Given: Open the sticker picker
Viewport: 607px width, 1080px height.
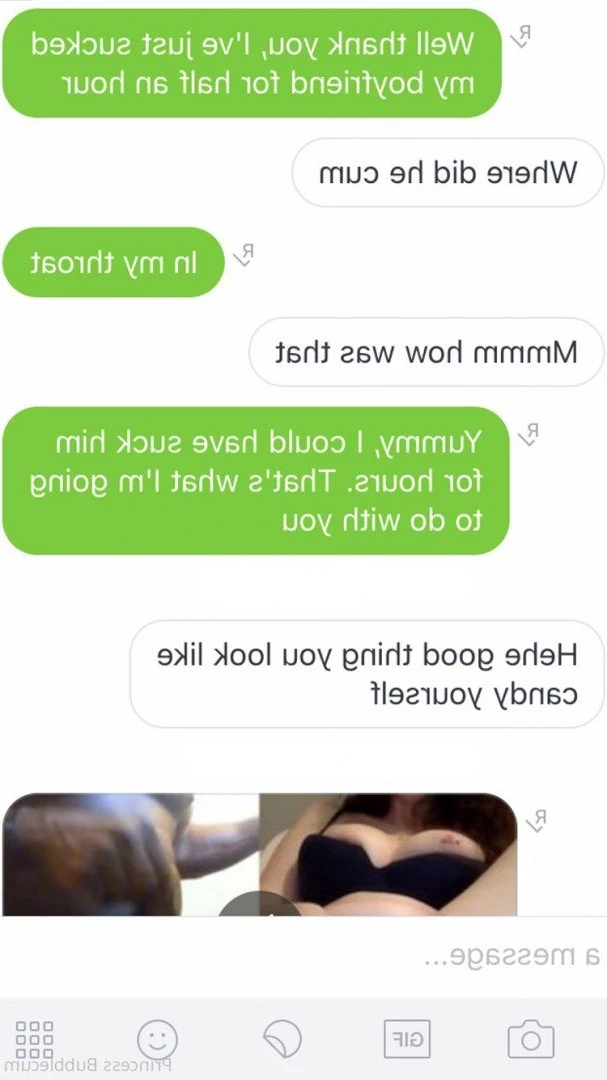Looking at the screenshot, I should (x=282, y=1039).
